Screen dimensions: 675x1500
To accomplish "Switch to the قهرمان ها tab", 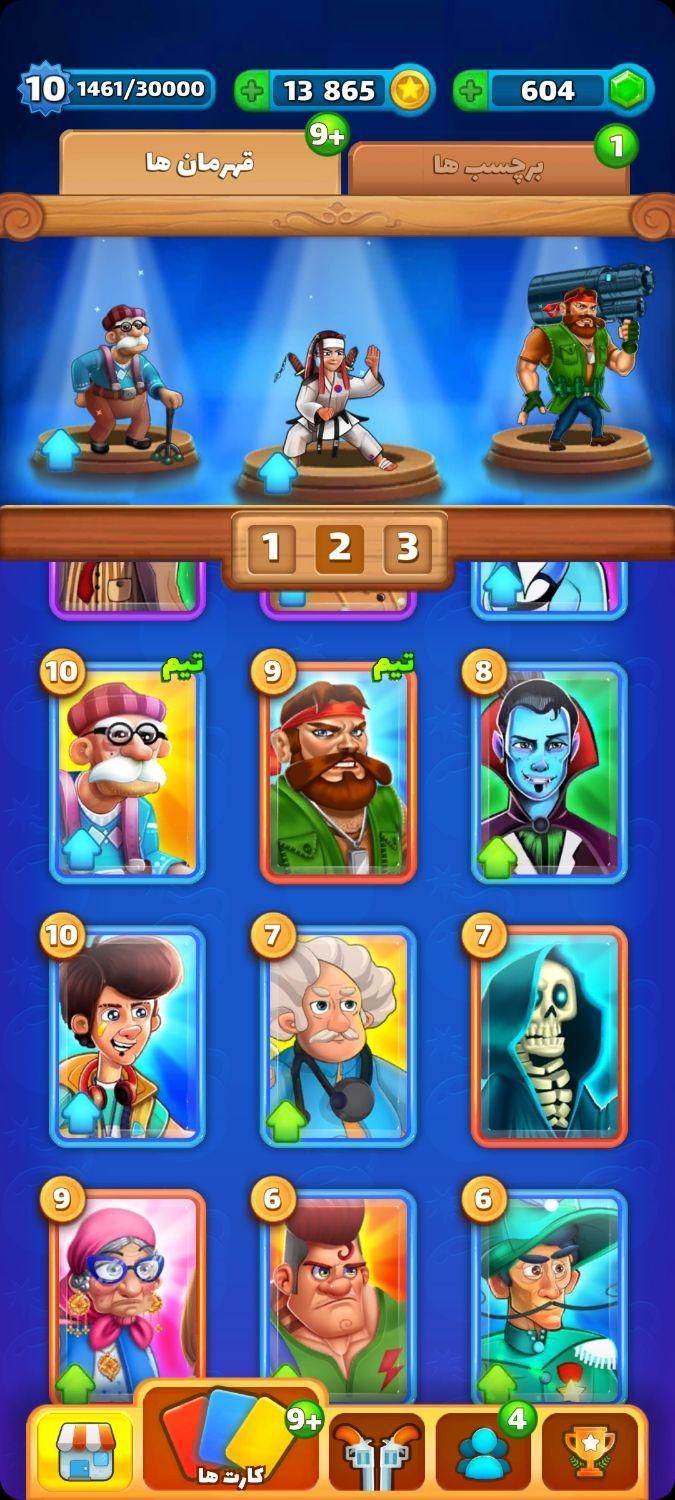I will 200,164.
